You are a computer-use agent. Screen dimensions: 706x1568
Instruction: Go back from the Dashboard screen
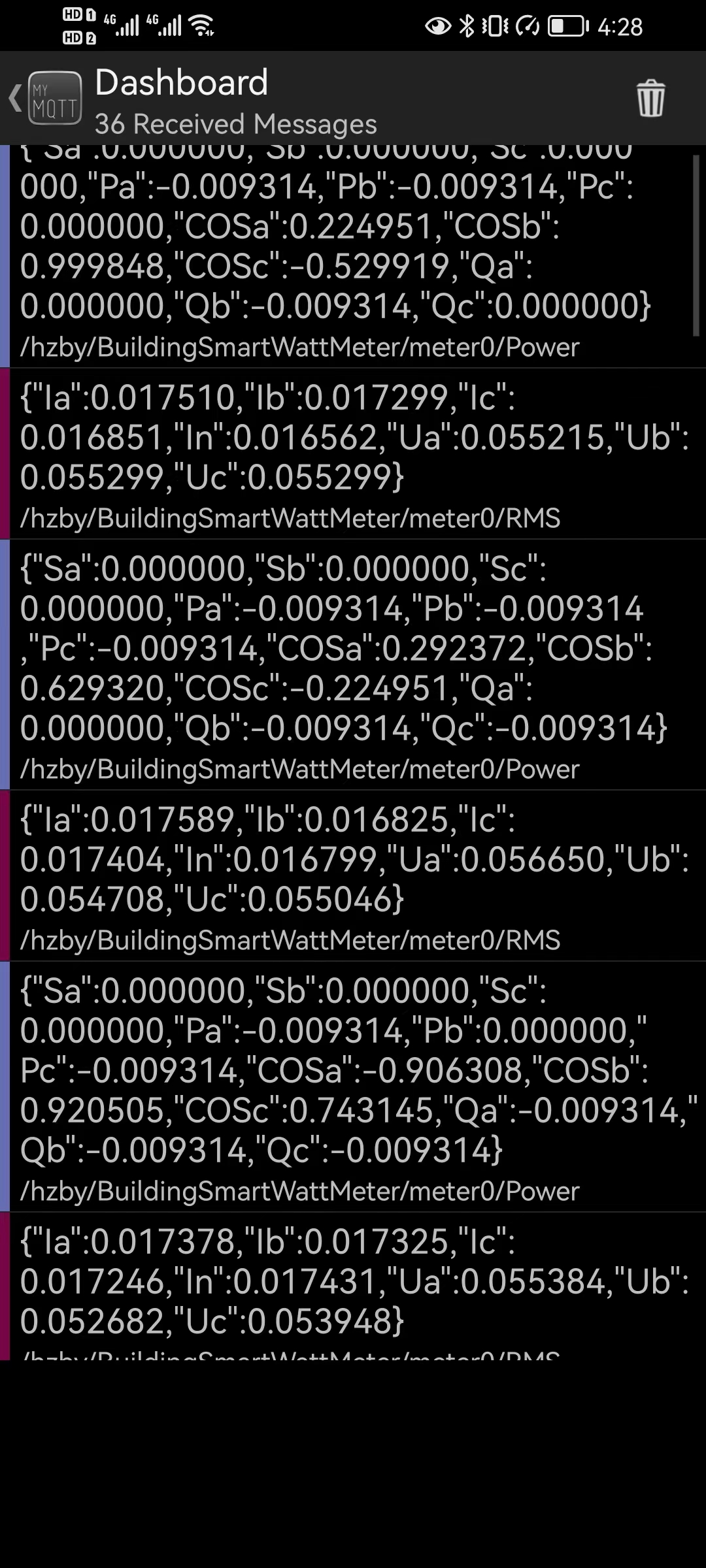pyautogui.click(x=16, y=99)
